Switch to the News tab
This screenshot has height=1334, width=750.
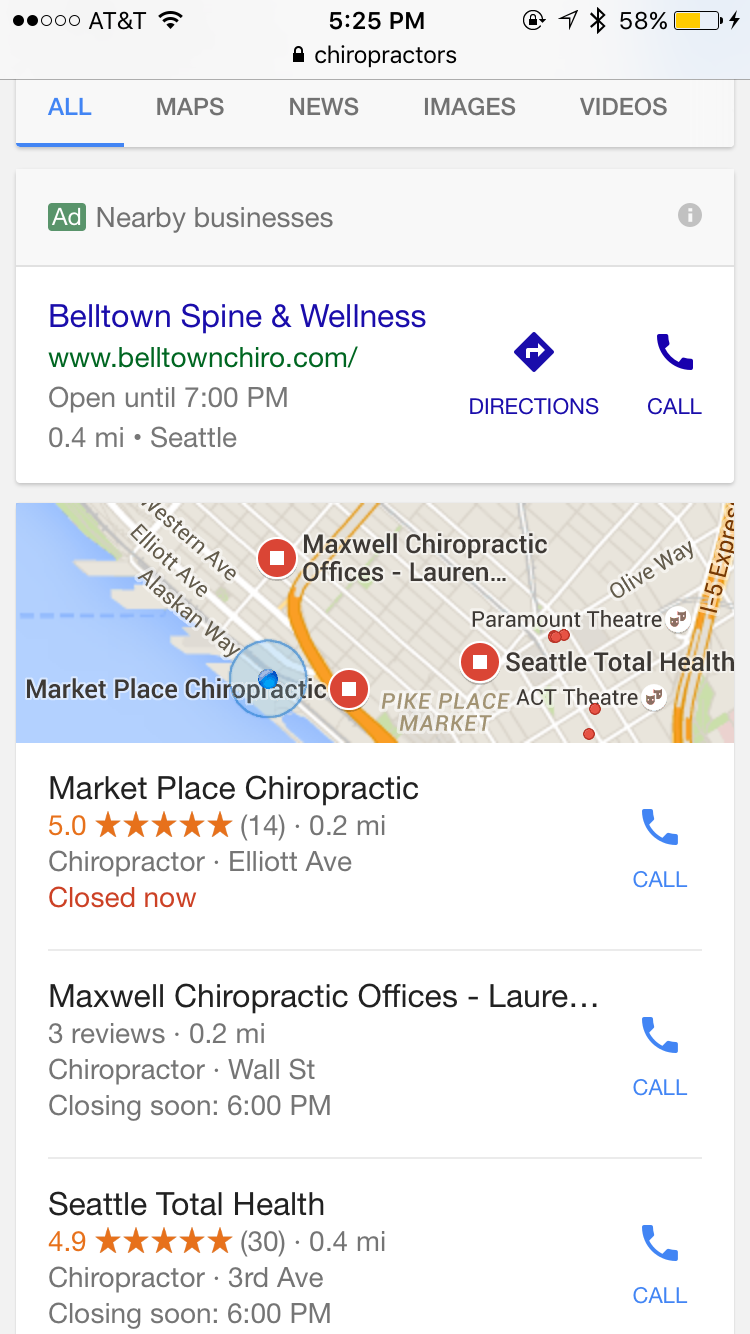point(324,108)
